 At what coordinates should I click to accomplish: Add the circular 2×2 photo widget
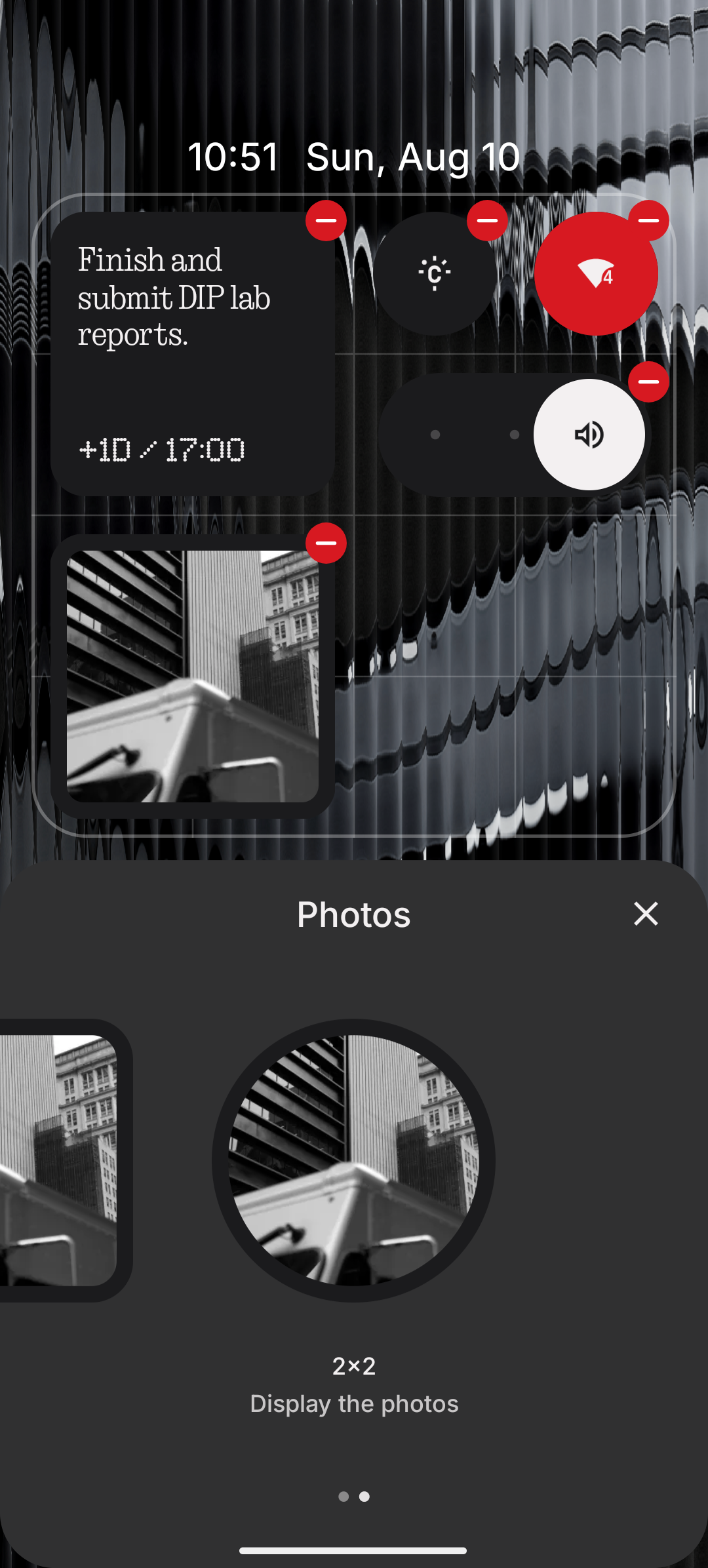point(353,1160)
